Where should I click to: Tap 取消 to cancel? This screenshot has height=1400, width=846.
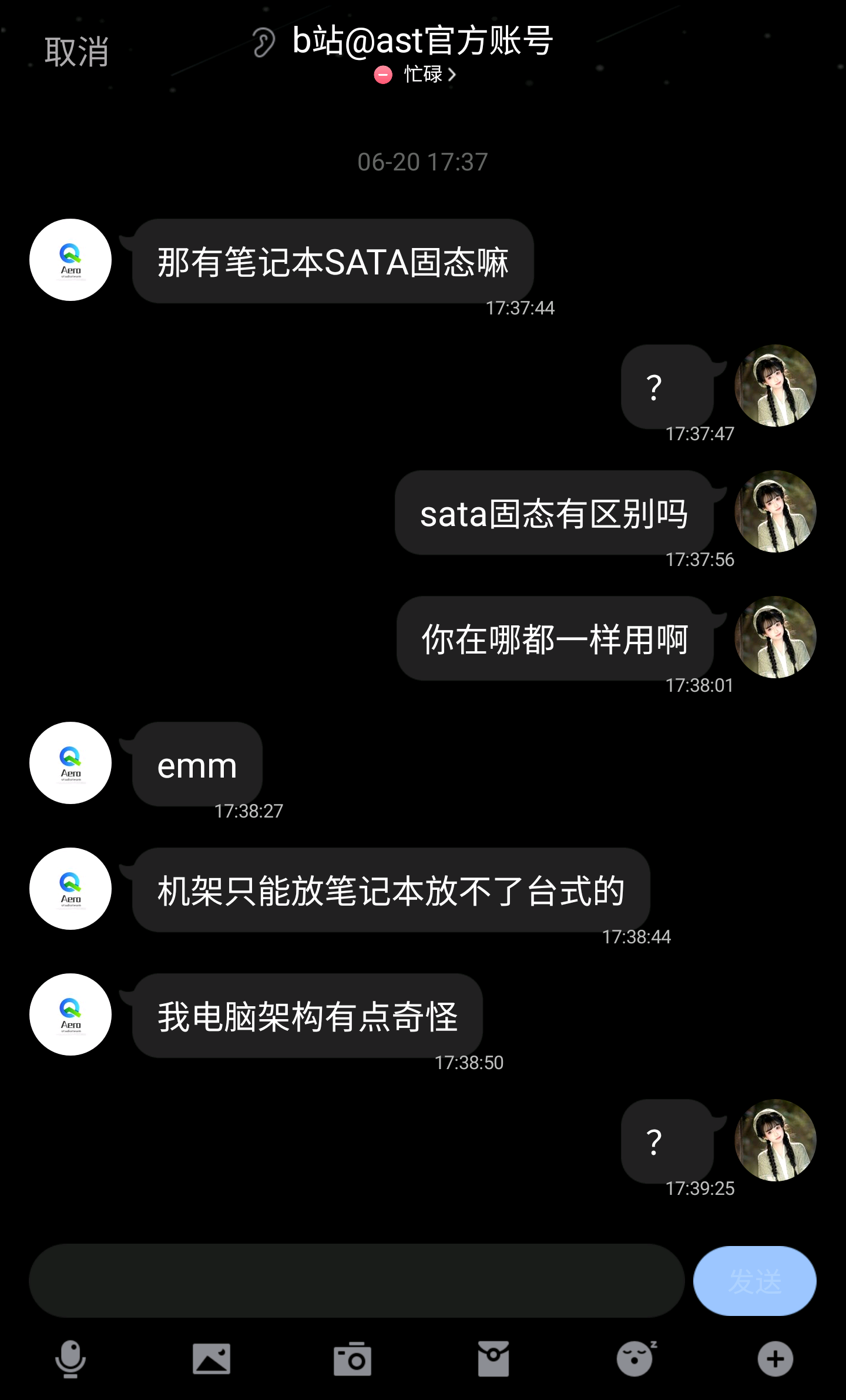coord(76,52)
